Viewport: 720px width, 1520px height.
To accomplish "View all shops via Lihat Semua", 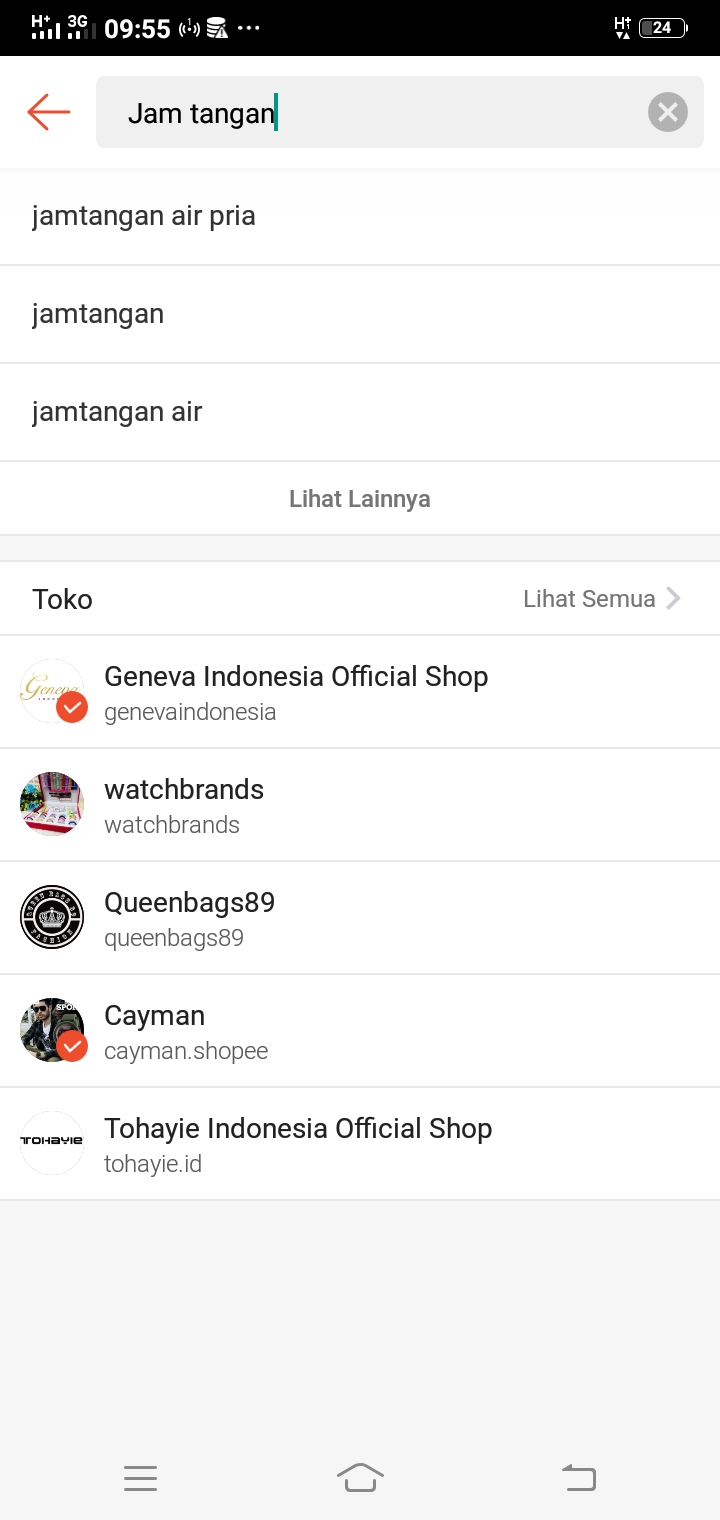I will point(601,599).
